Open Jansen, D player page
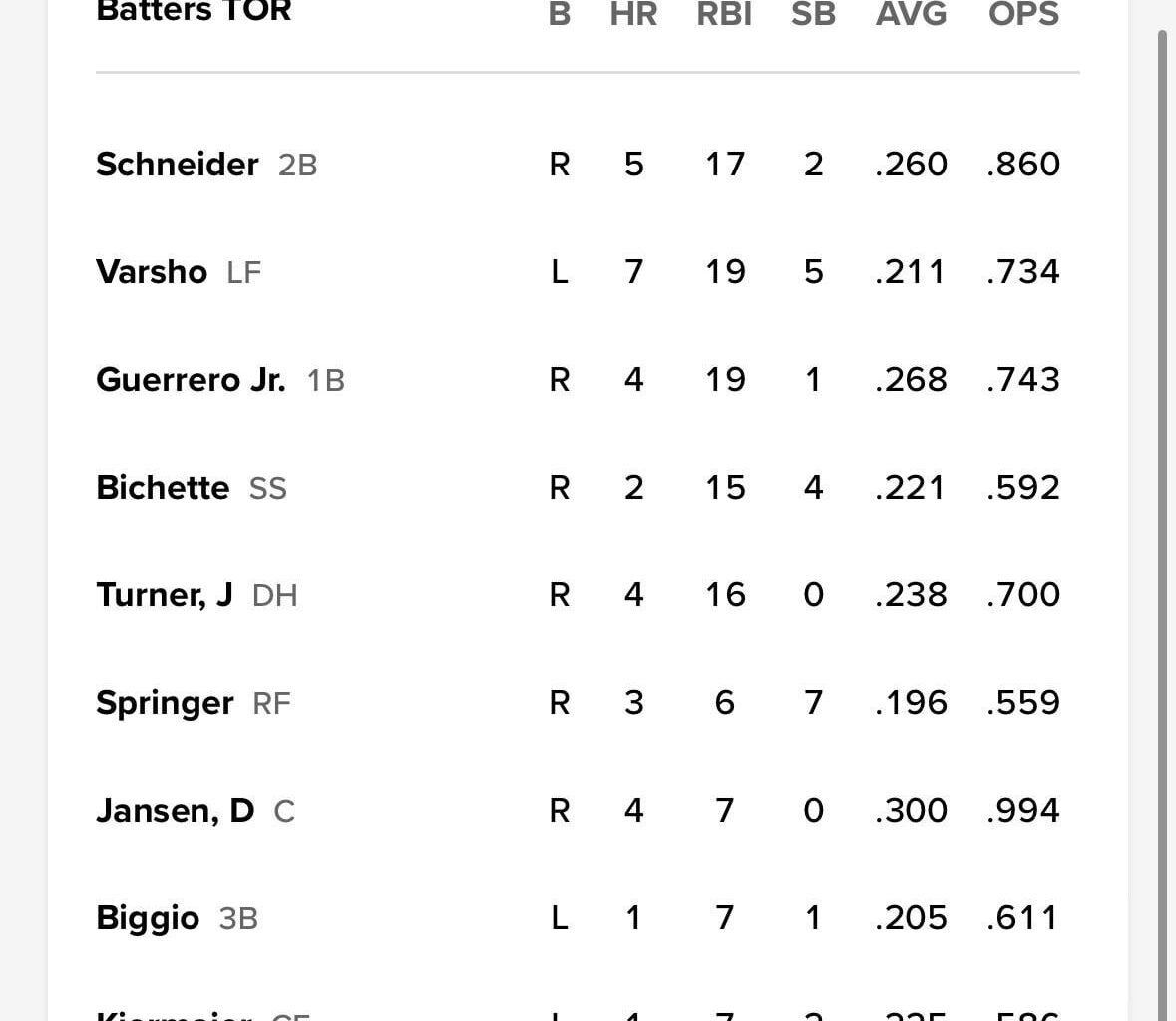The width and height of the screenshot is (1176, 1021). pos(176,810)
